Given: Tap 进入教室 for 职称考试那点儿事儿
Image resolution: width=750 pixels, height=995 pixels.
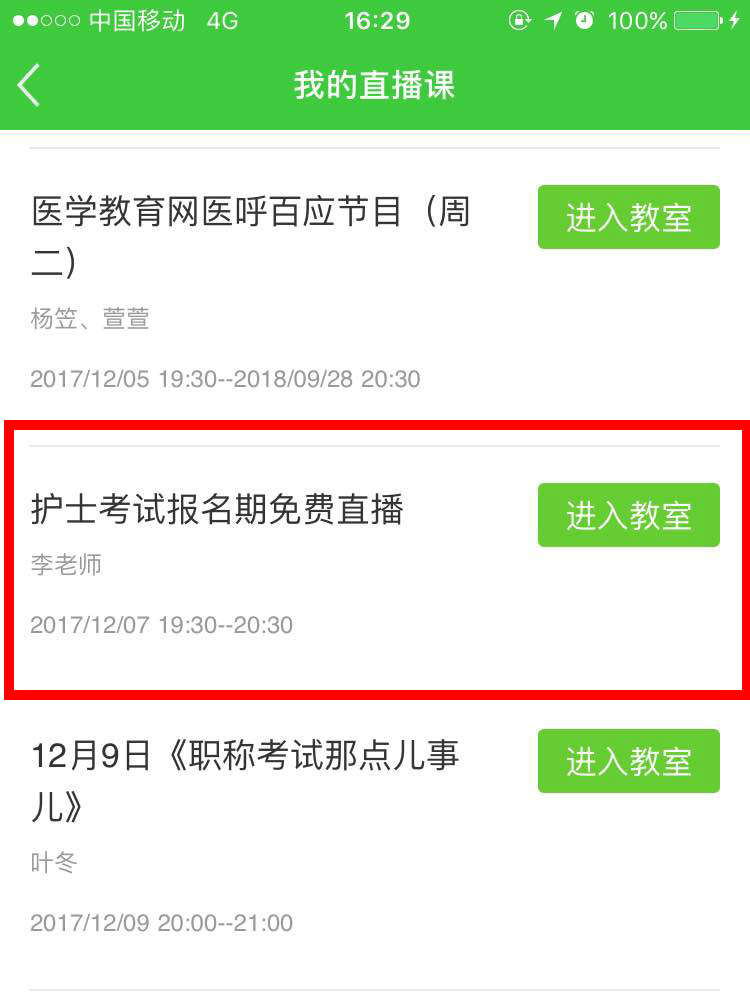Looking at the screenshot, I should click(x=628, y=761).
